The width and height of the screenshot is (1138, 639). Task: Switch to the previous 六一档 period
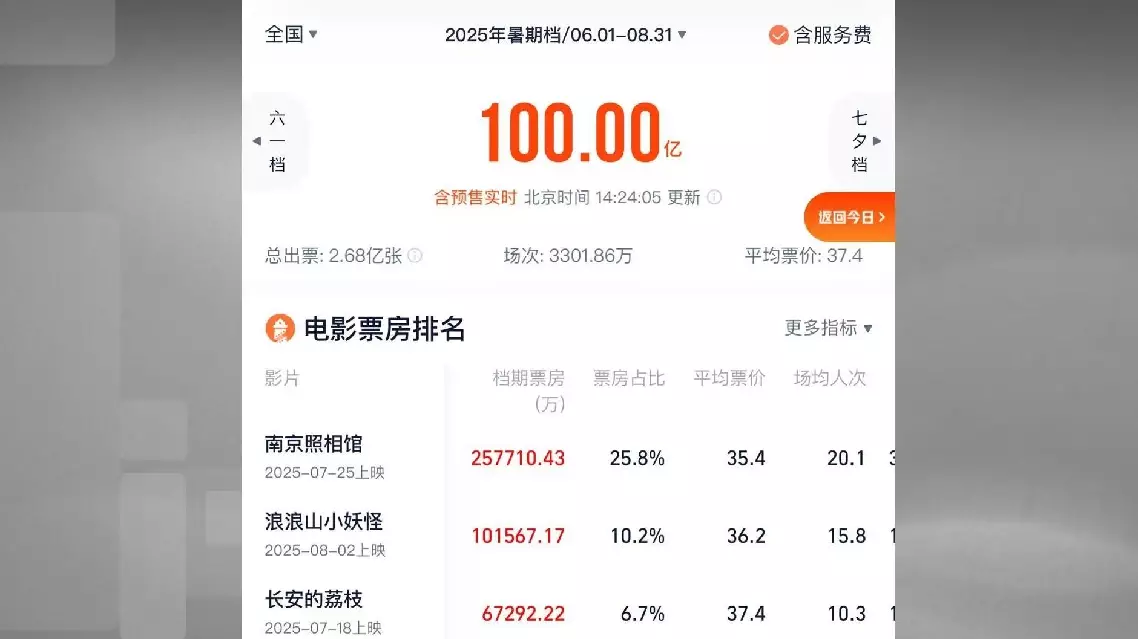click(x=275, y=141)
